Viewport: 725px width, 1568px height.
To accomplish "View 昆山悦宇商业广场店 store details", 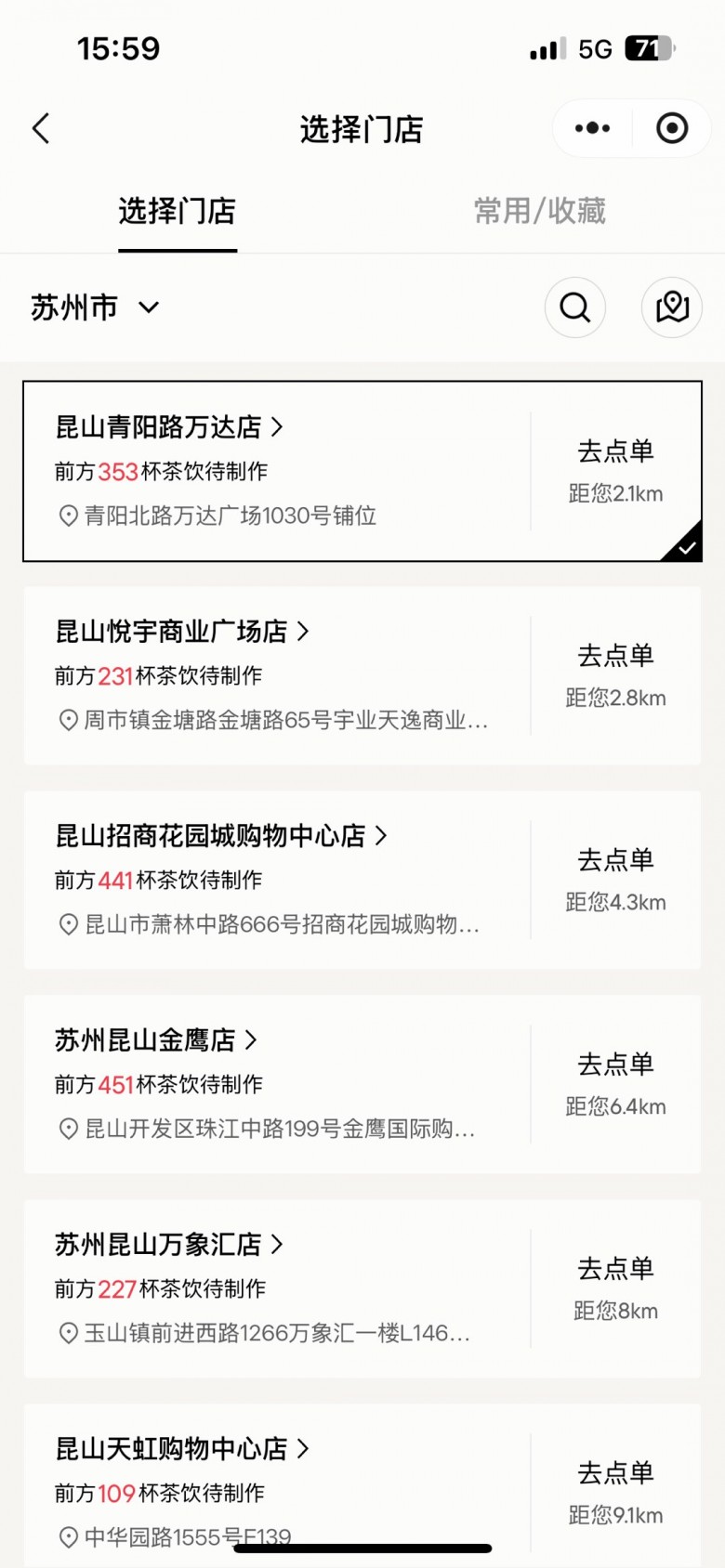I will [182, 632].
